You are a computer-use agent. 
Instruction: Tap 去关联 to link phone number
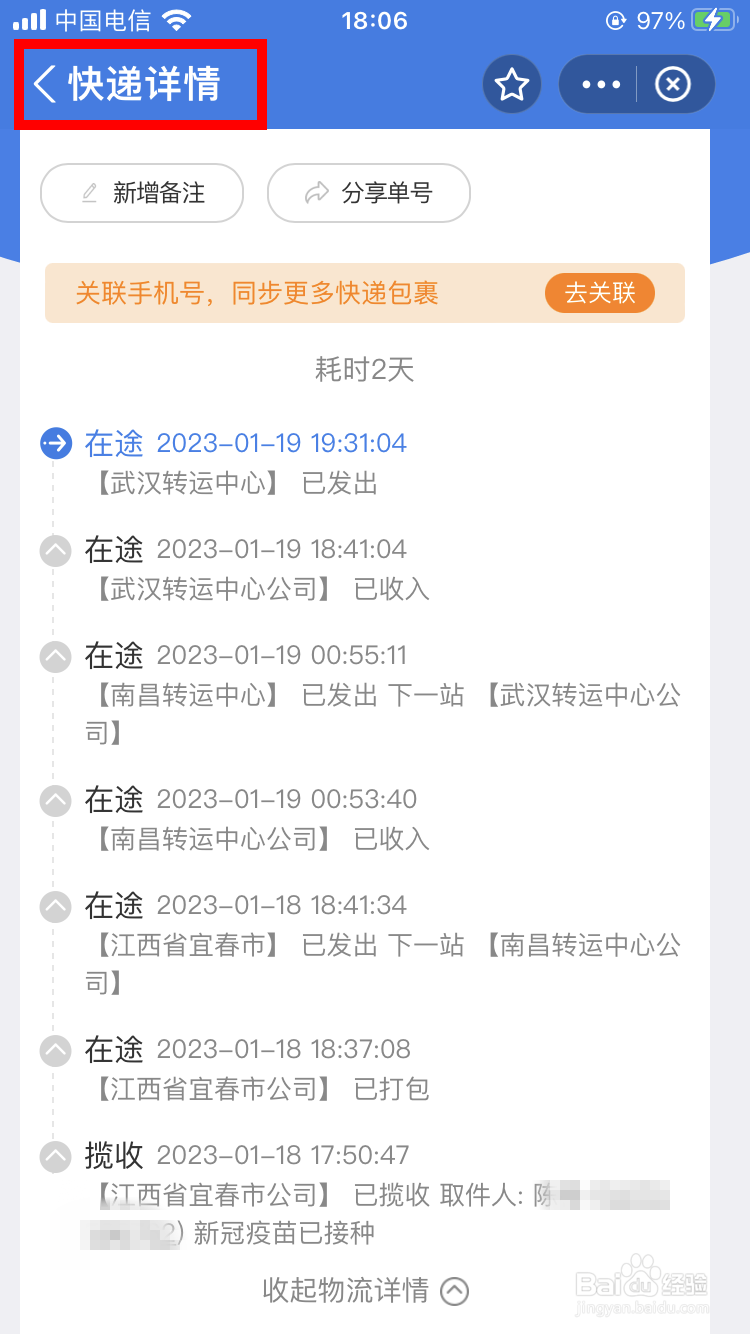pyautogui.click(x=600, y=293)
